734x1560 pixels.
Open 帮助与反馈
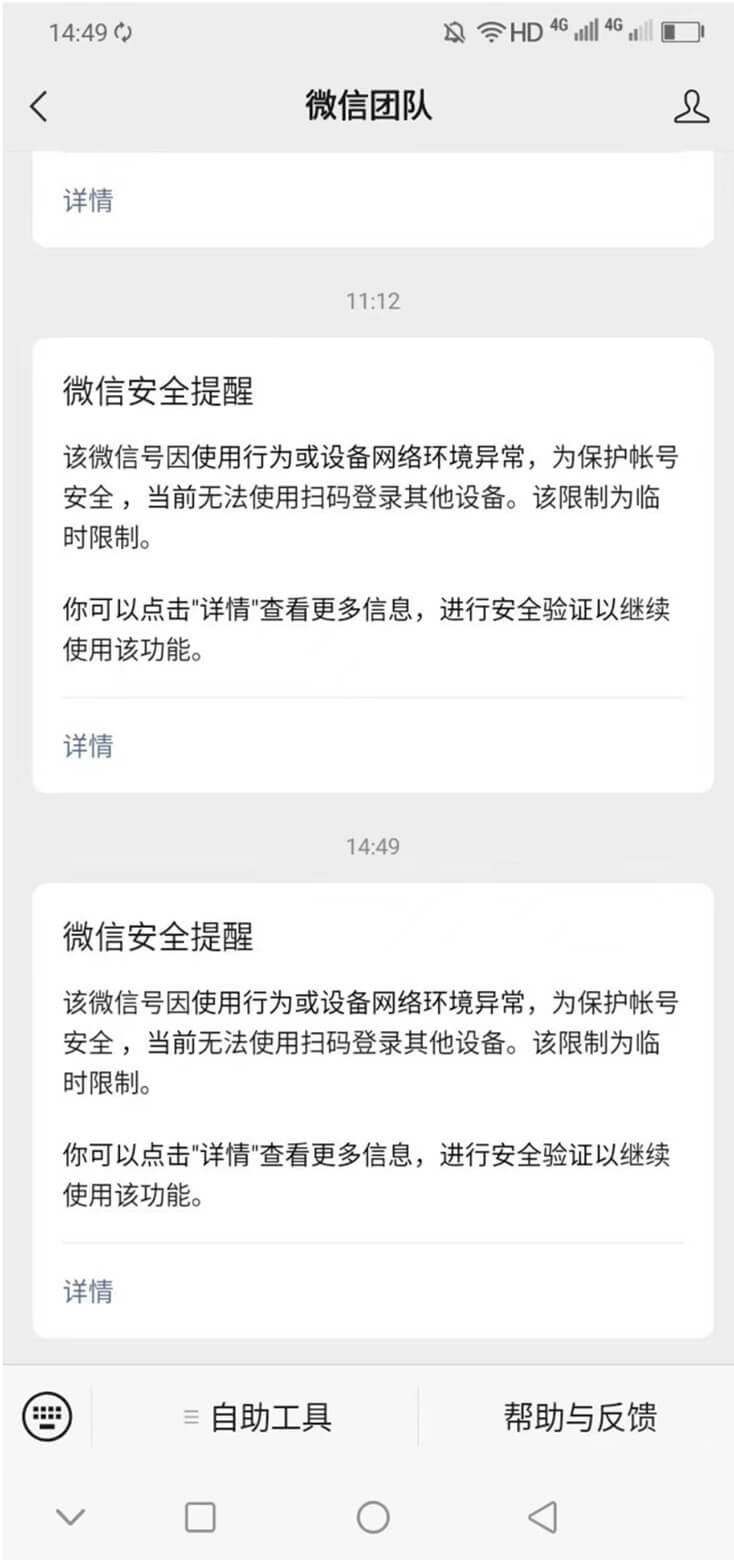579,1417
